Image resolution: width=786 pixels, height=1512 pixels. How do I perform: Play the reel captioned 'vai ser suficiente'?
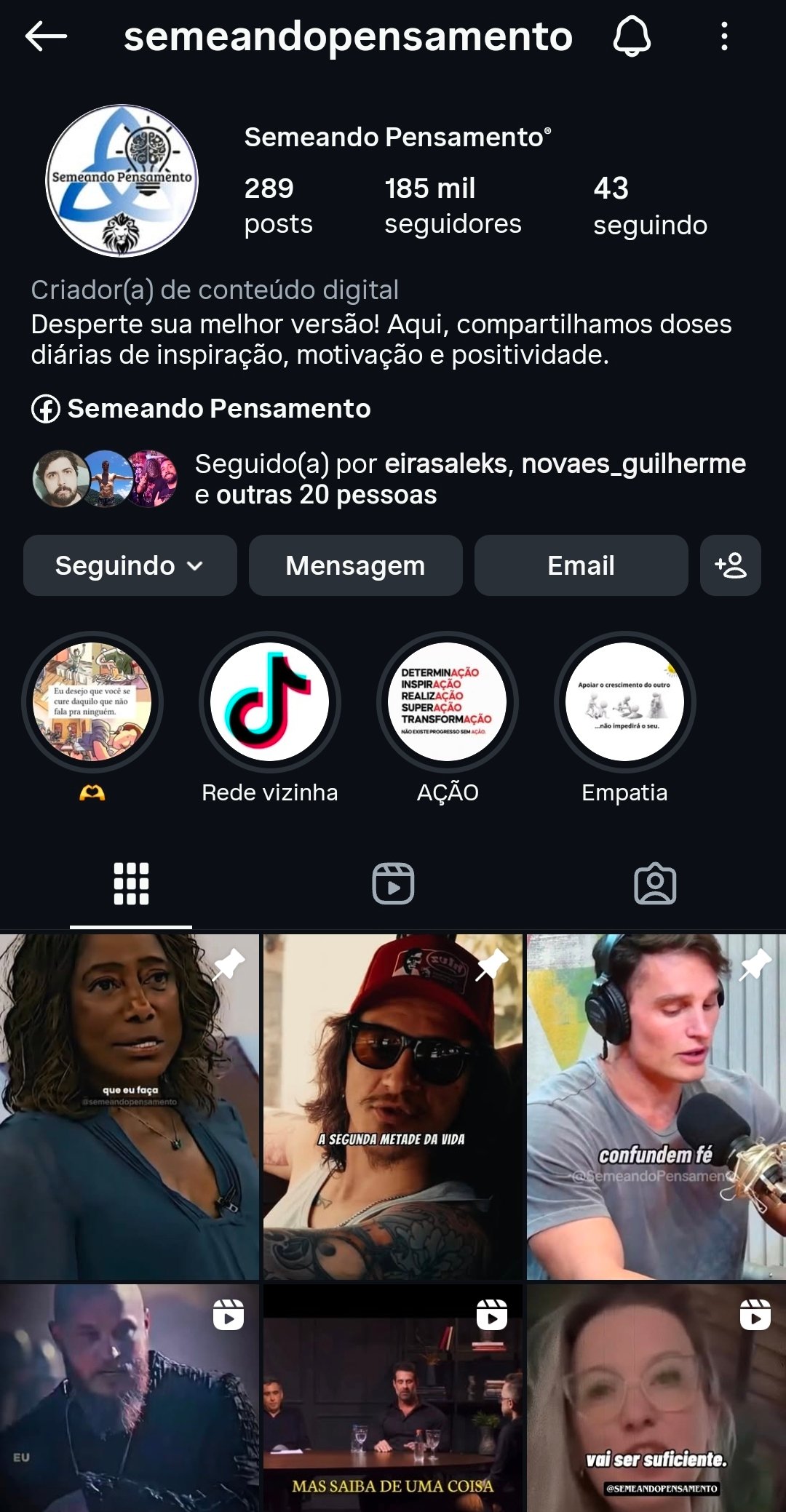(656, 1397)
